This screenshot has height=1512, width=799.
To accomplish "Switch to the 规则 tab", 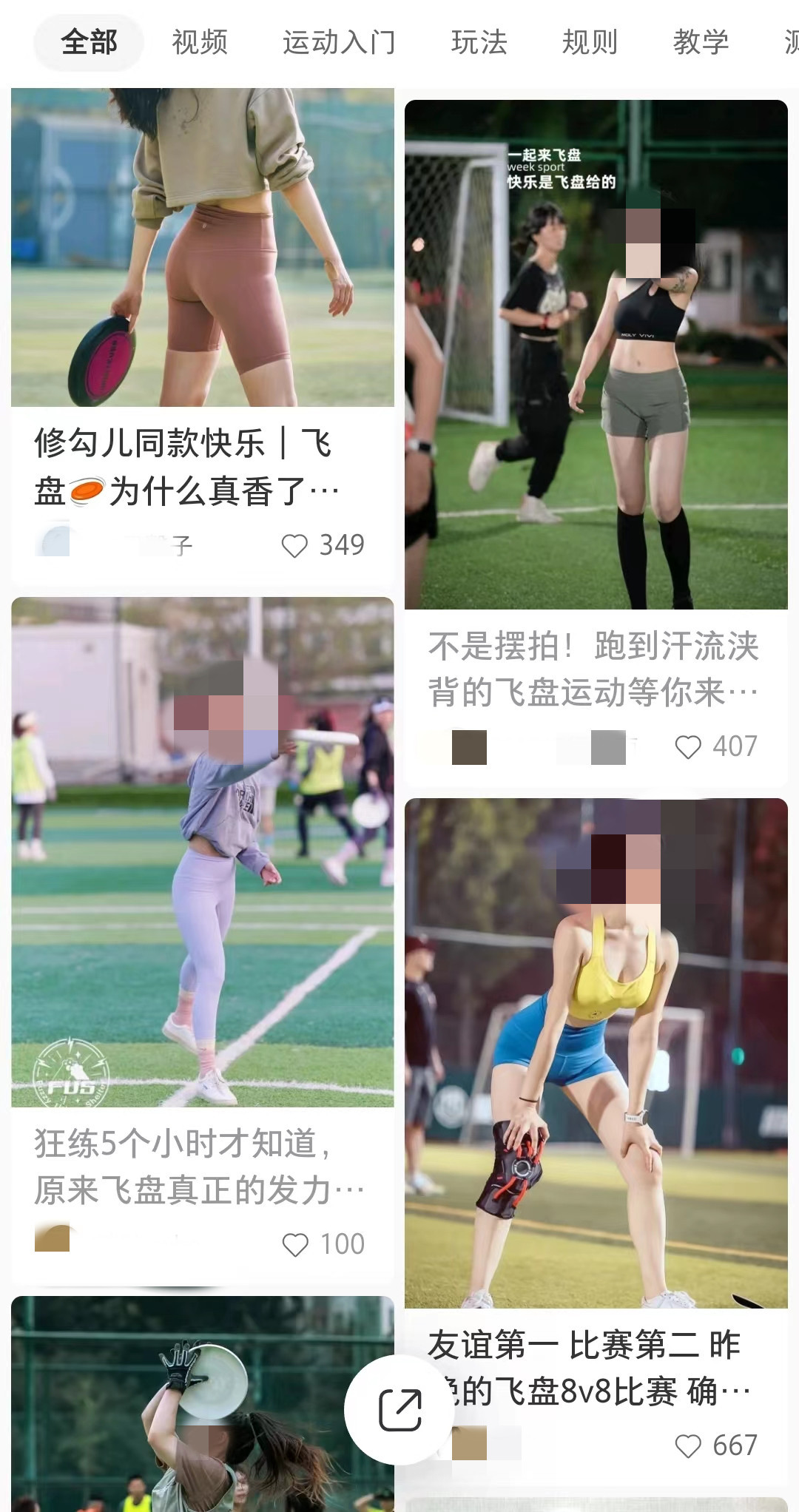I will point(590,42).
